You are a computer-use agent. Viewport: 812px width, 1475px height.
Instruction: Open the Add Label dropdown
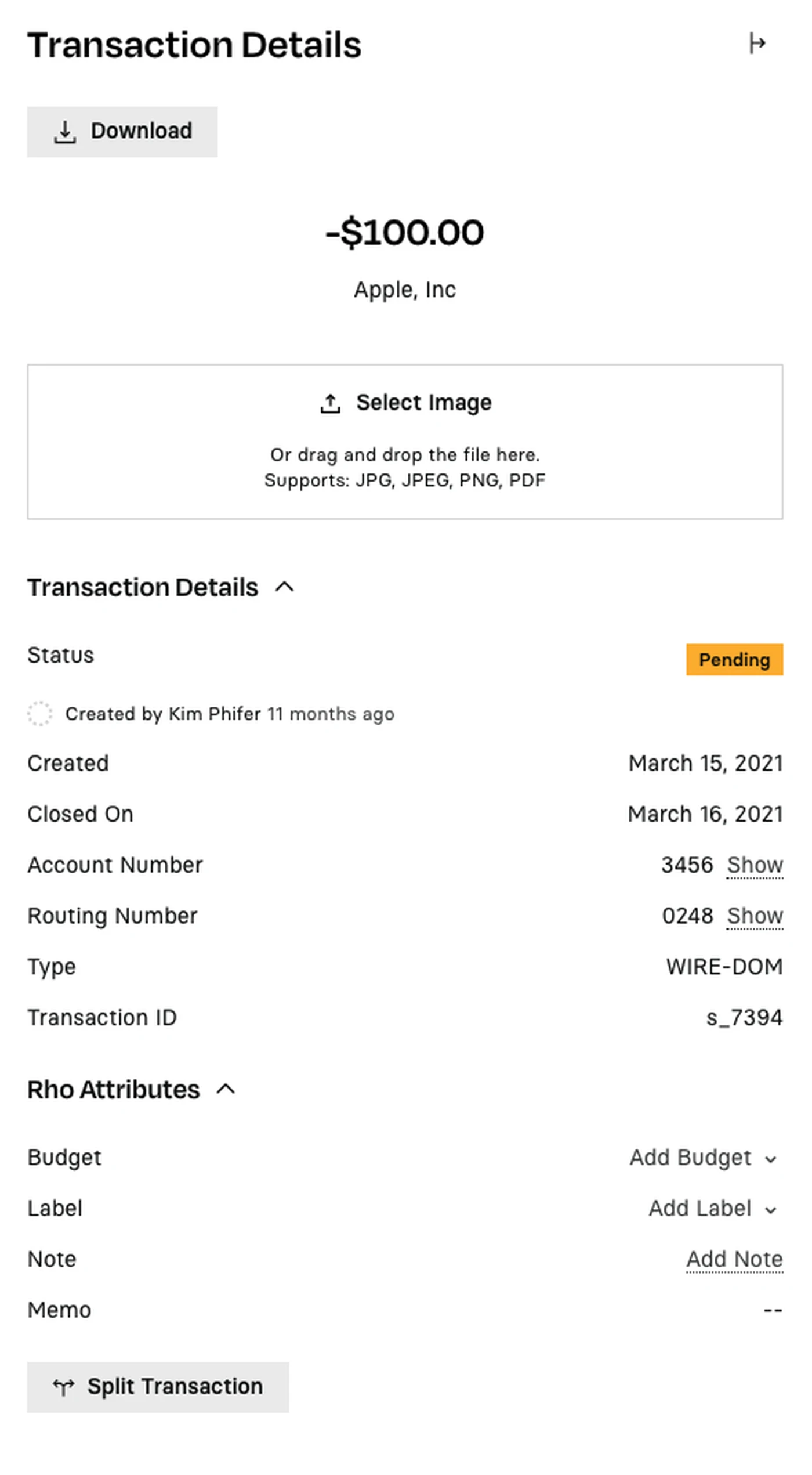pos(713,1209)
